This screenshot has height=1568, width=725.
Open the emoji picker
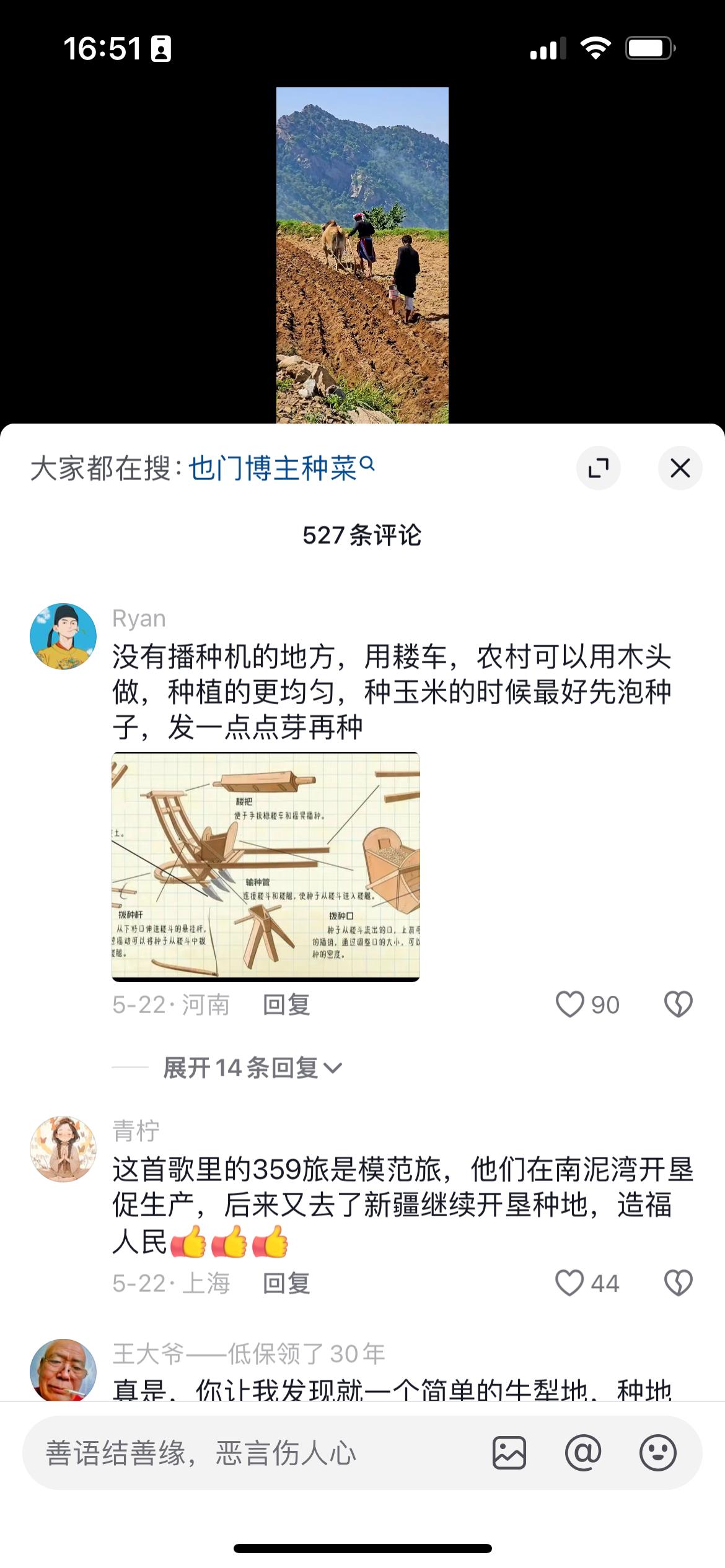[657, 1453]
